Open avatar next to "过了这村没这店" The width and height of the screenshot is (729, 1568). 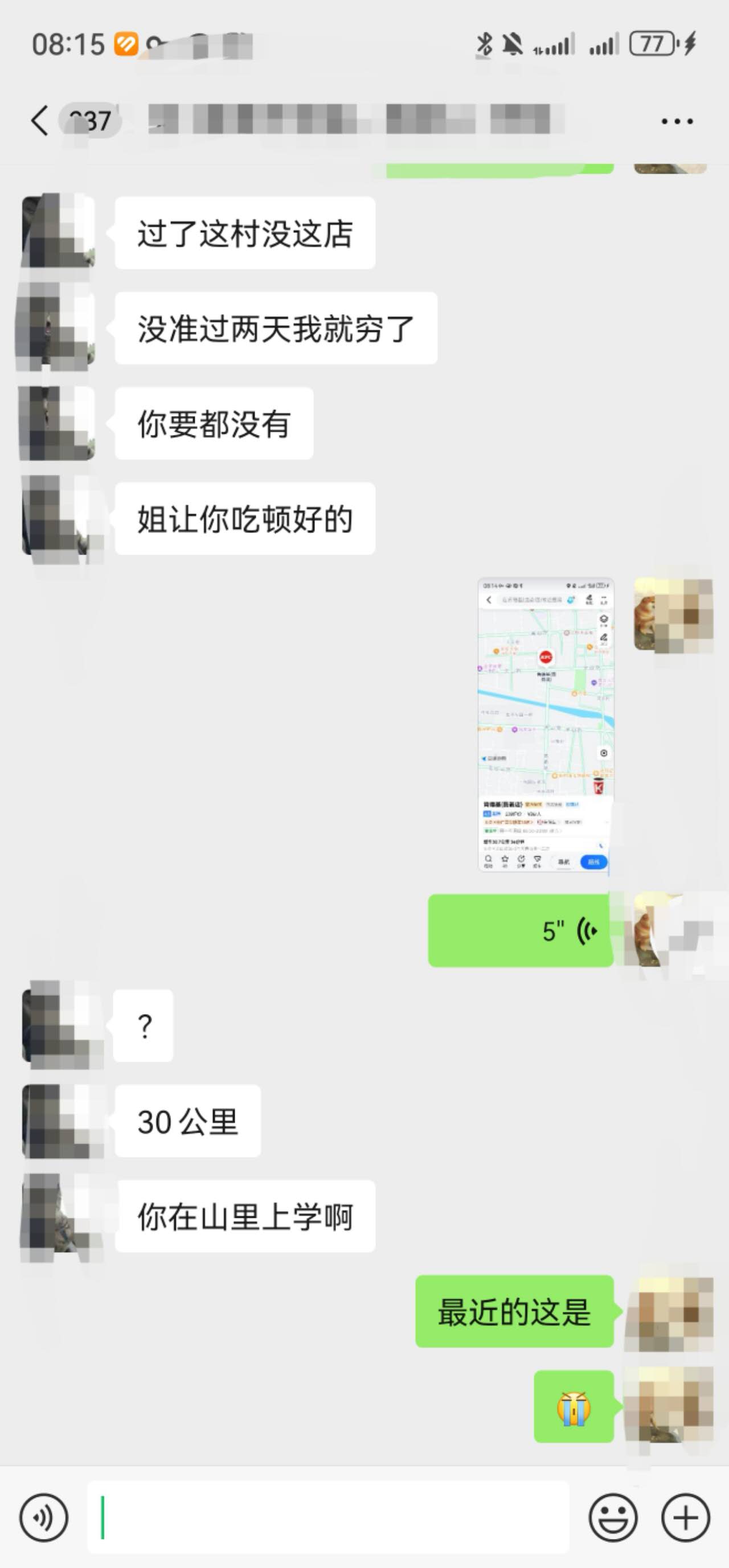click(x=58, y=232)
